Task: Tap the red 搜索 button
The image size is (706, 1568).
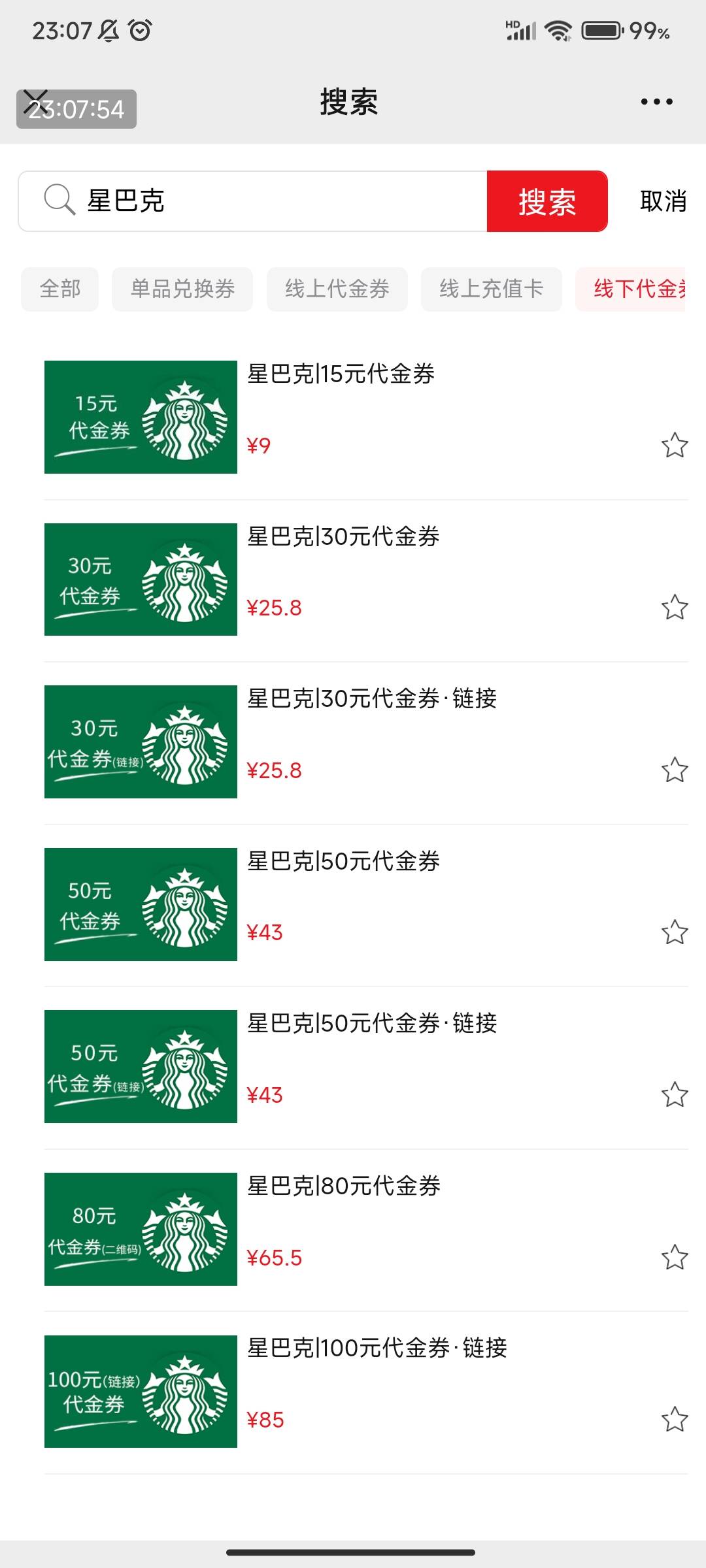Action: [546, 201]
